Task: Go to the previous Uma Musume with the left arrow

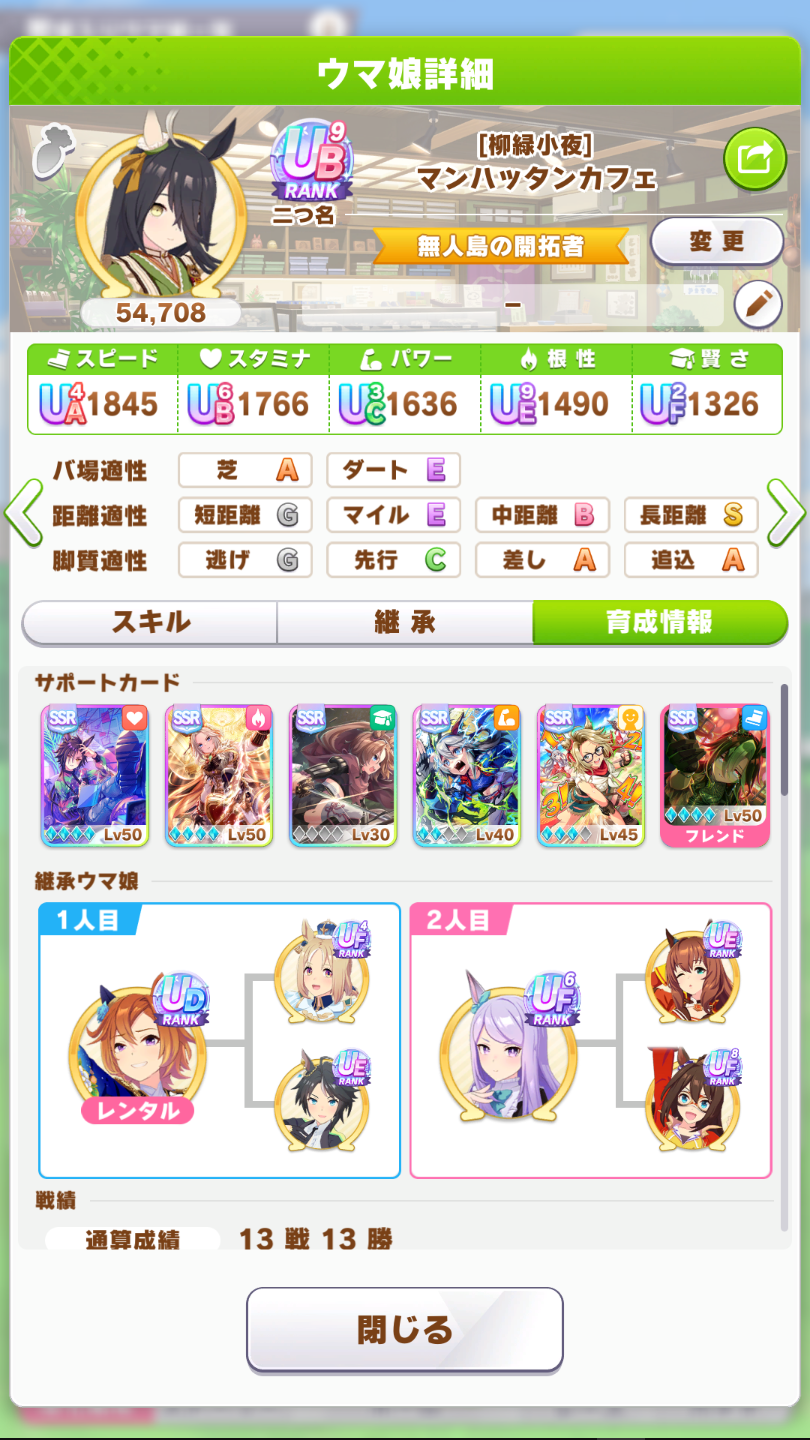Action: tap(22, 513)
